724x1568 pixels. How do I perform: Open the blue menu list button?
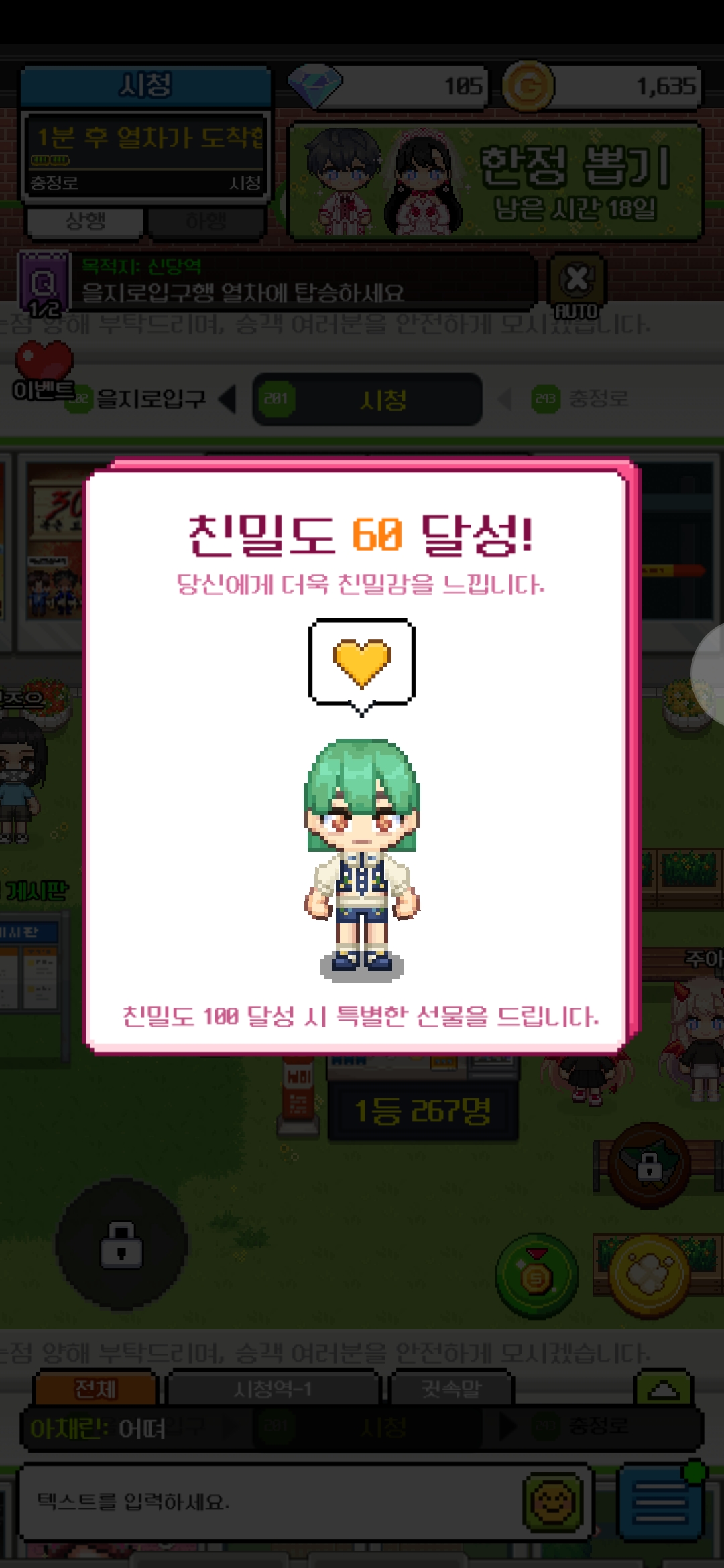click(x=660, y=1502)
